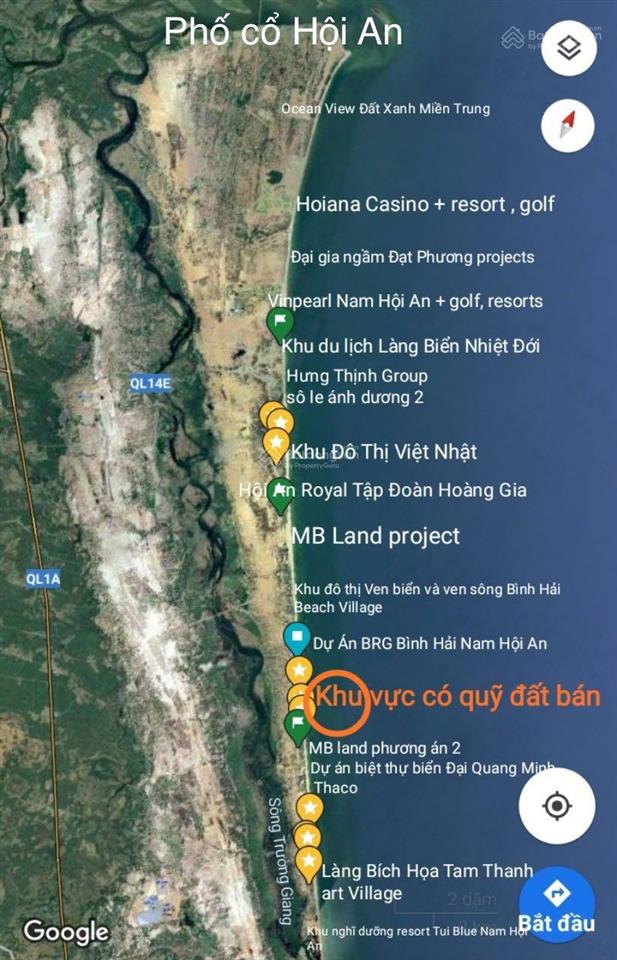
Task: Select the teal marker beside Dự Án BRG Bình Hải
Action: coord(297,636)
